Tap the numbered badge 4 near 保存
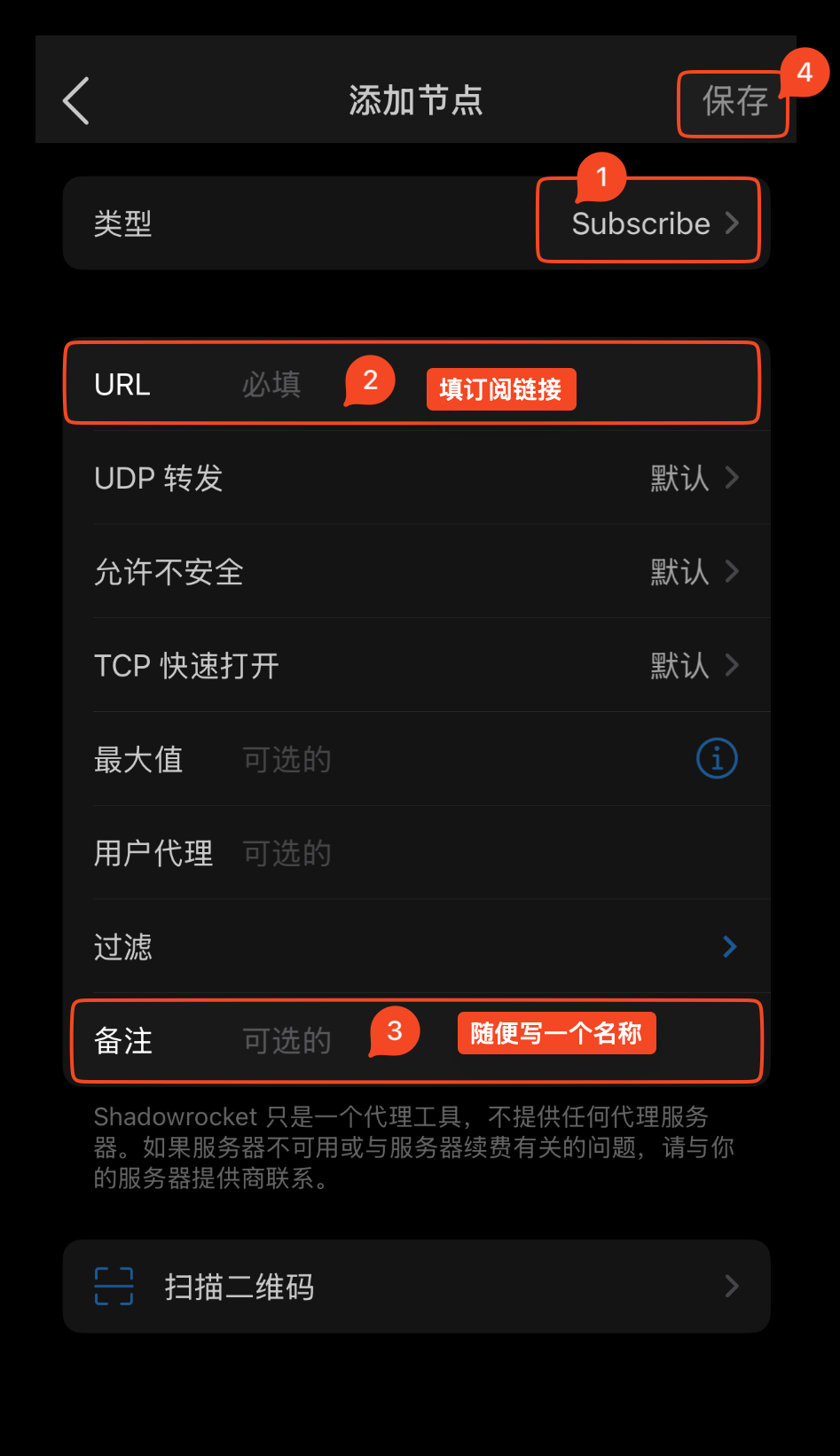The width and height of the screenshot is (840, 1456). 805,73
